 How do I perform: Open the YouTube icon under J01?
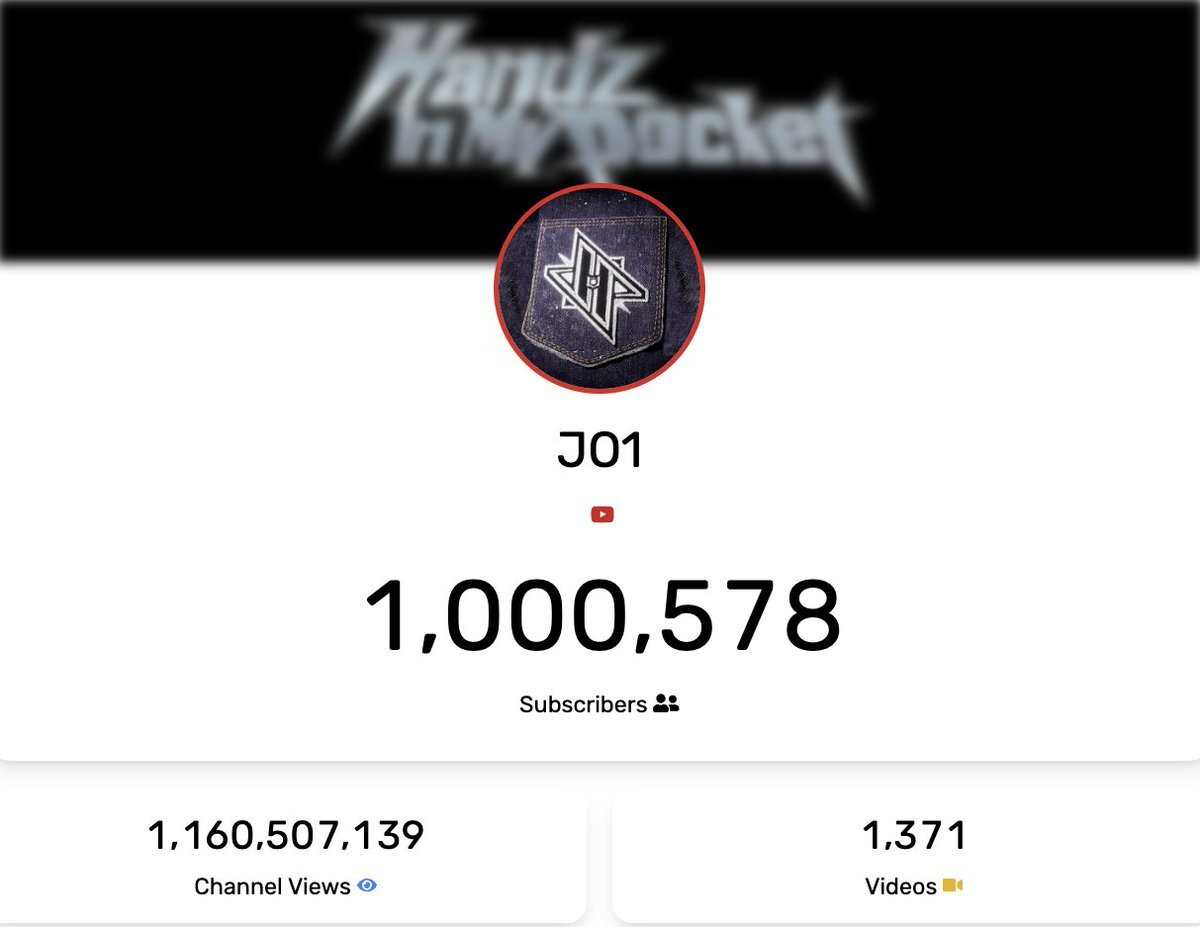[x=601, y=514]
